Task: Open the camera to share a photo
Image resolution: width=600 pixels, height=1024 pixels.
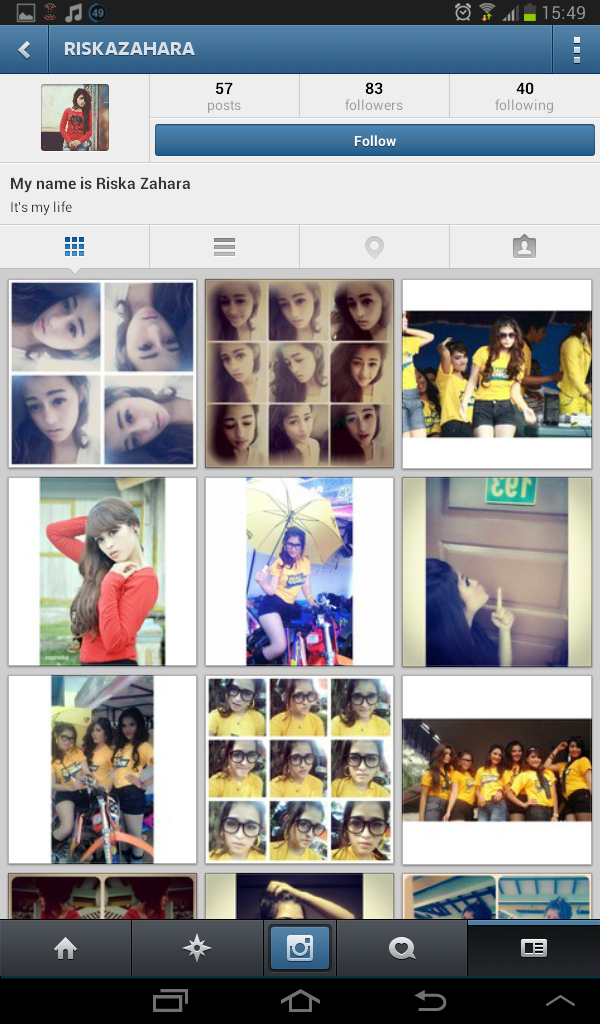Action: pos(299,948)
